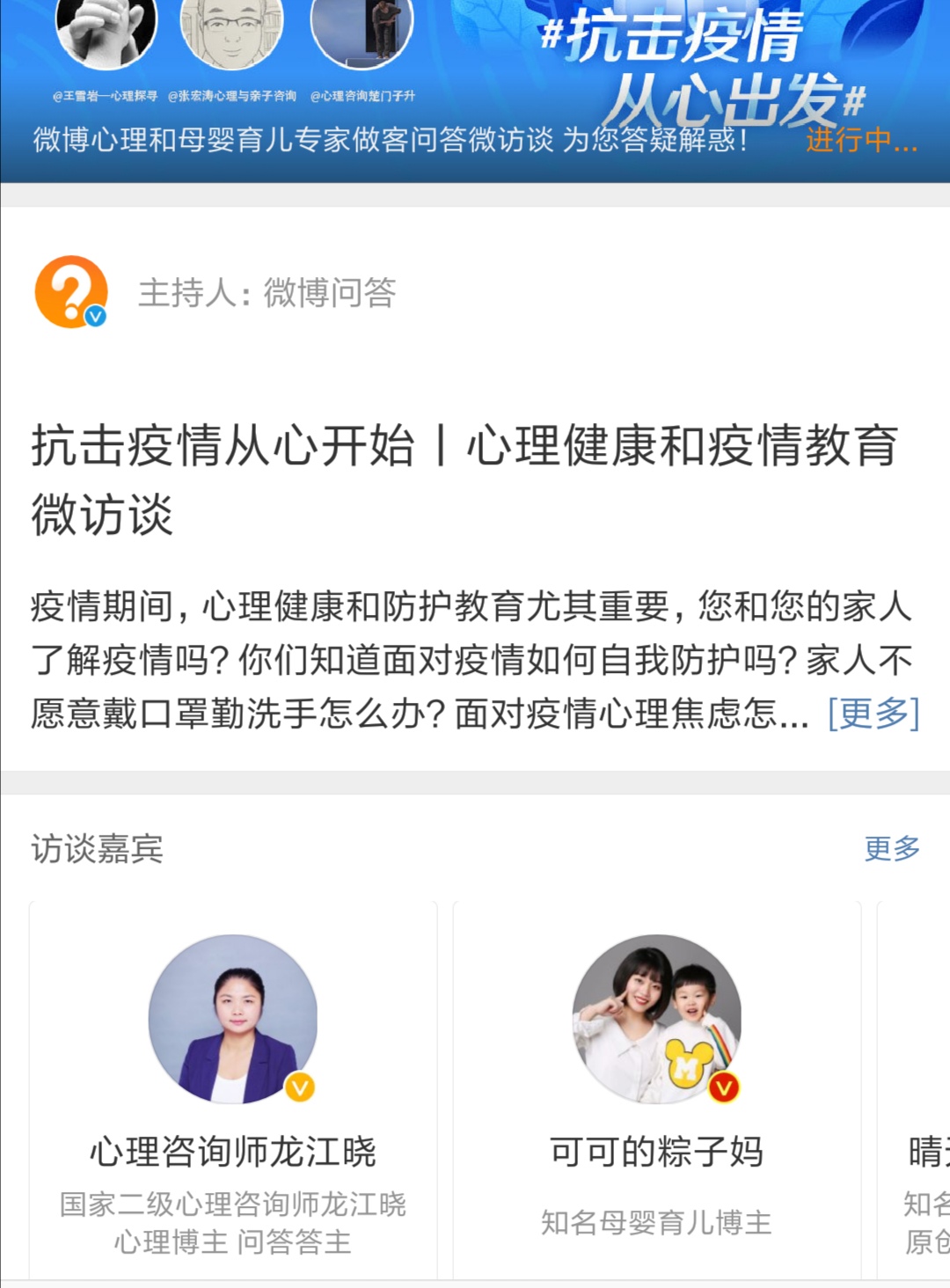
Task: Expand description via [更多]
Action: [x=873, y=714]
